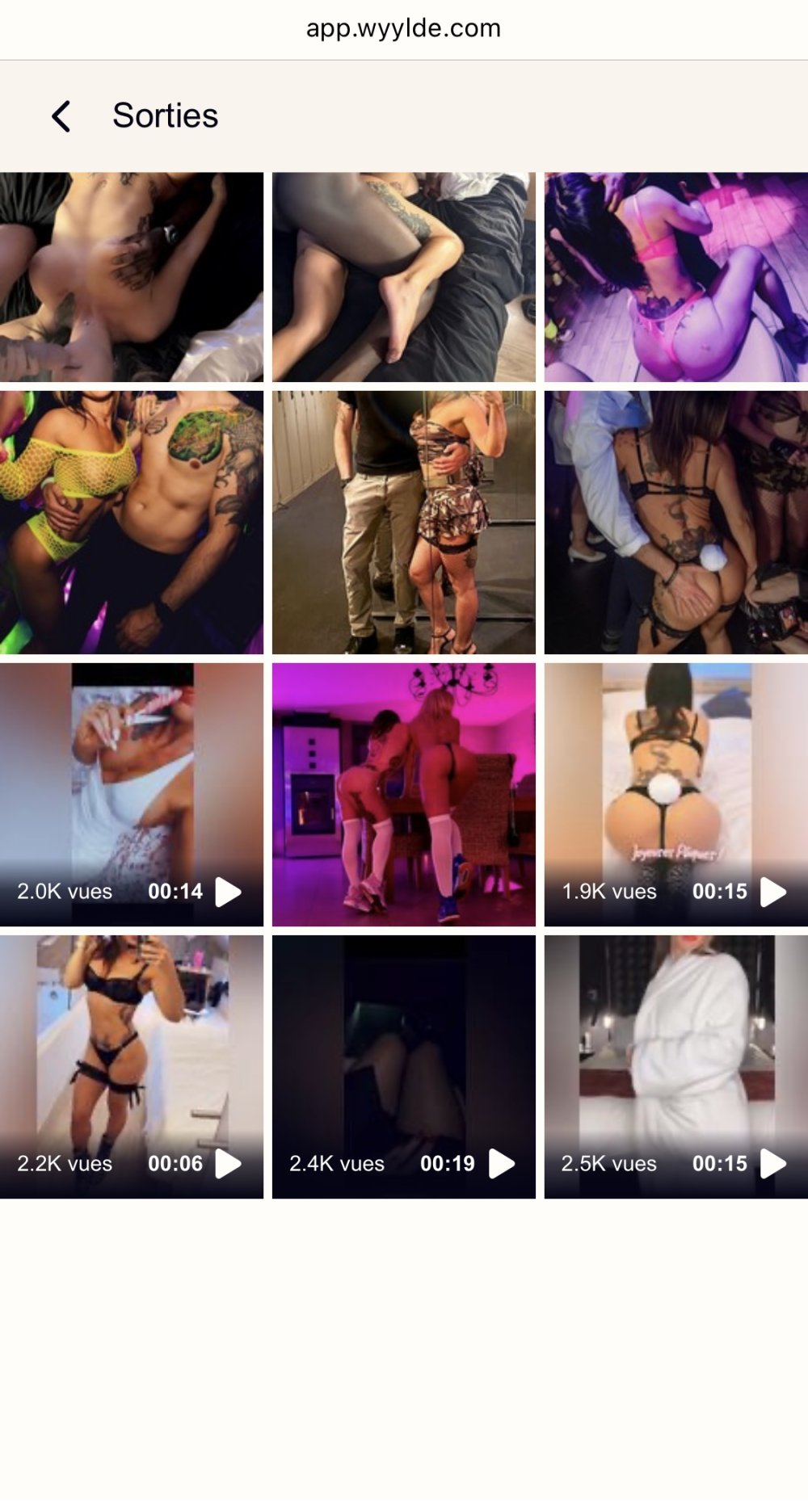Play the video with 2.5K vues
The width and height of the screenshot is (808, 1512).
coord(772,1164)
